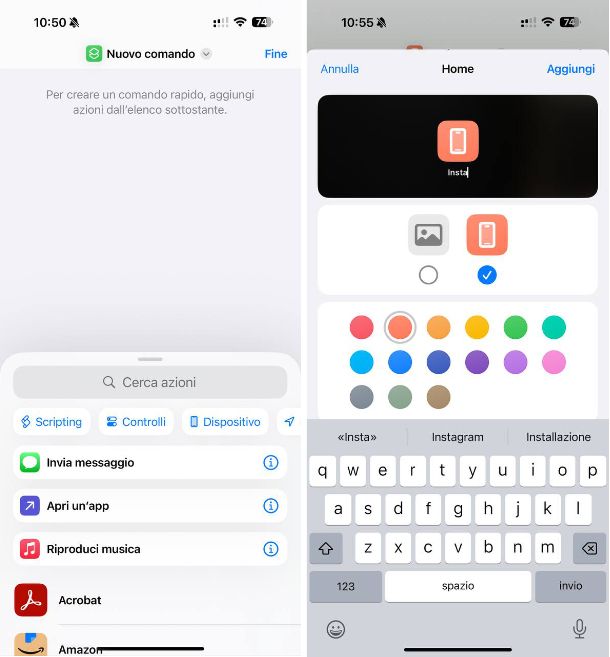Accept the Instagram keyboard suggestion
The image size is (610, 657).
tap(457, 437)
